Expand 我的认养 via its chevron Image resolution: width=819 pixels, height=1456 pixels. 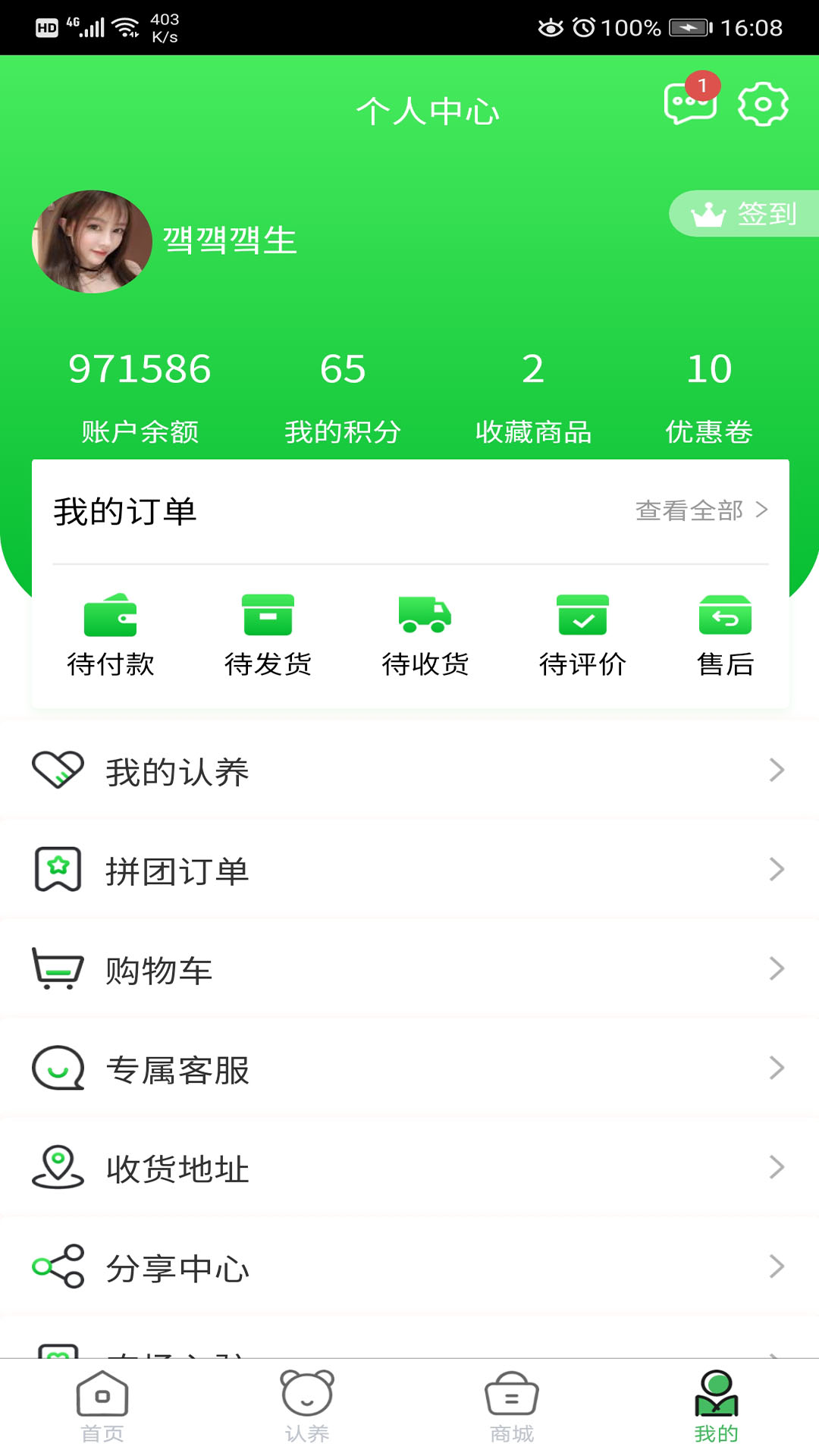pos(777,770)
